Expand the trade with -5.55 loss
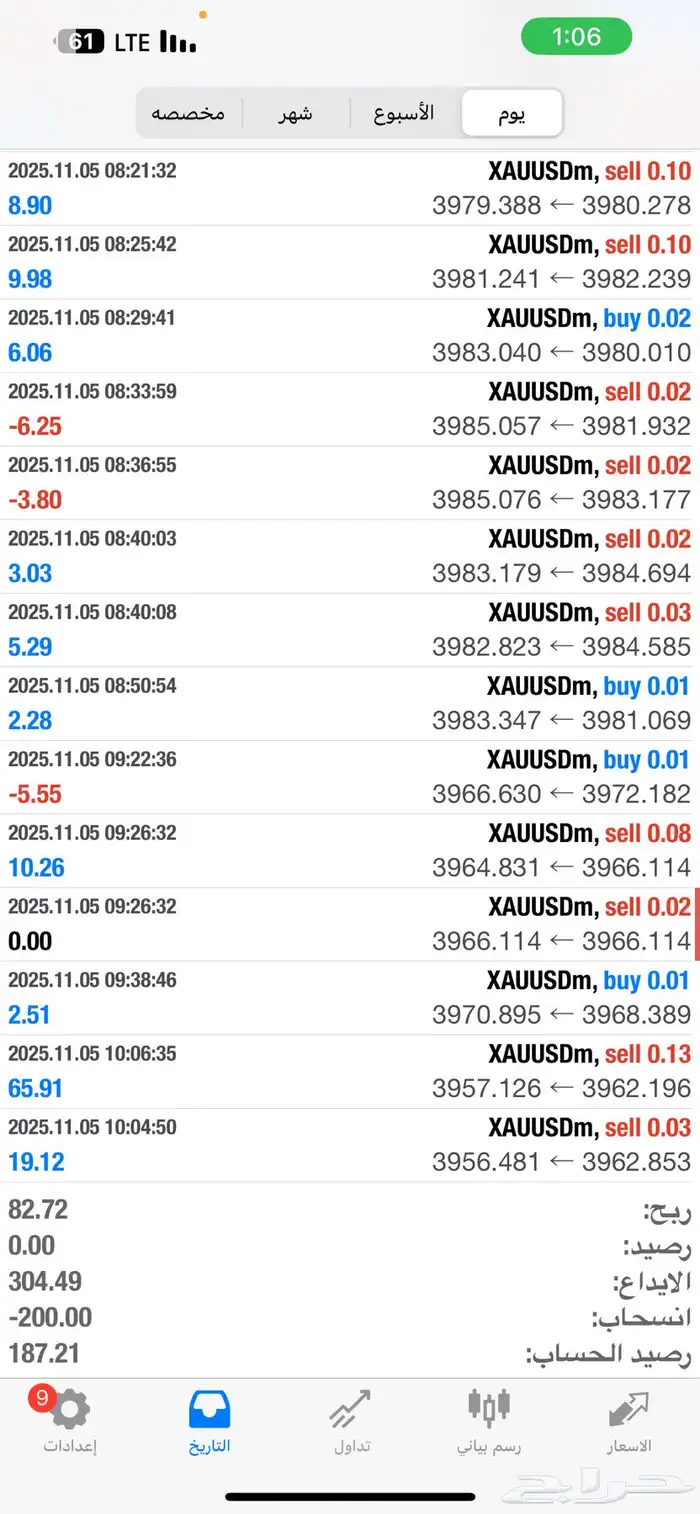The width and height of the screenshot is (700, 1514). point(350,777)
